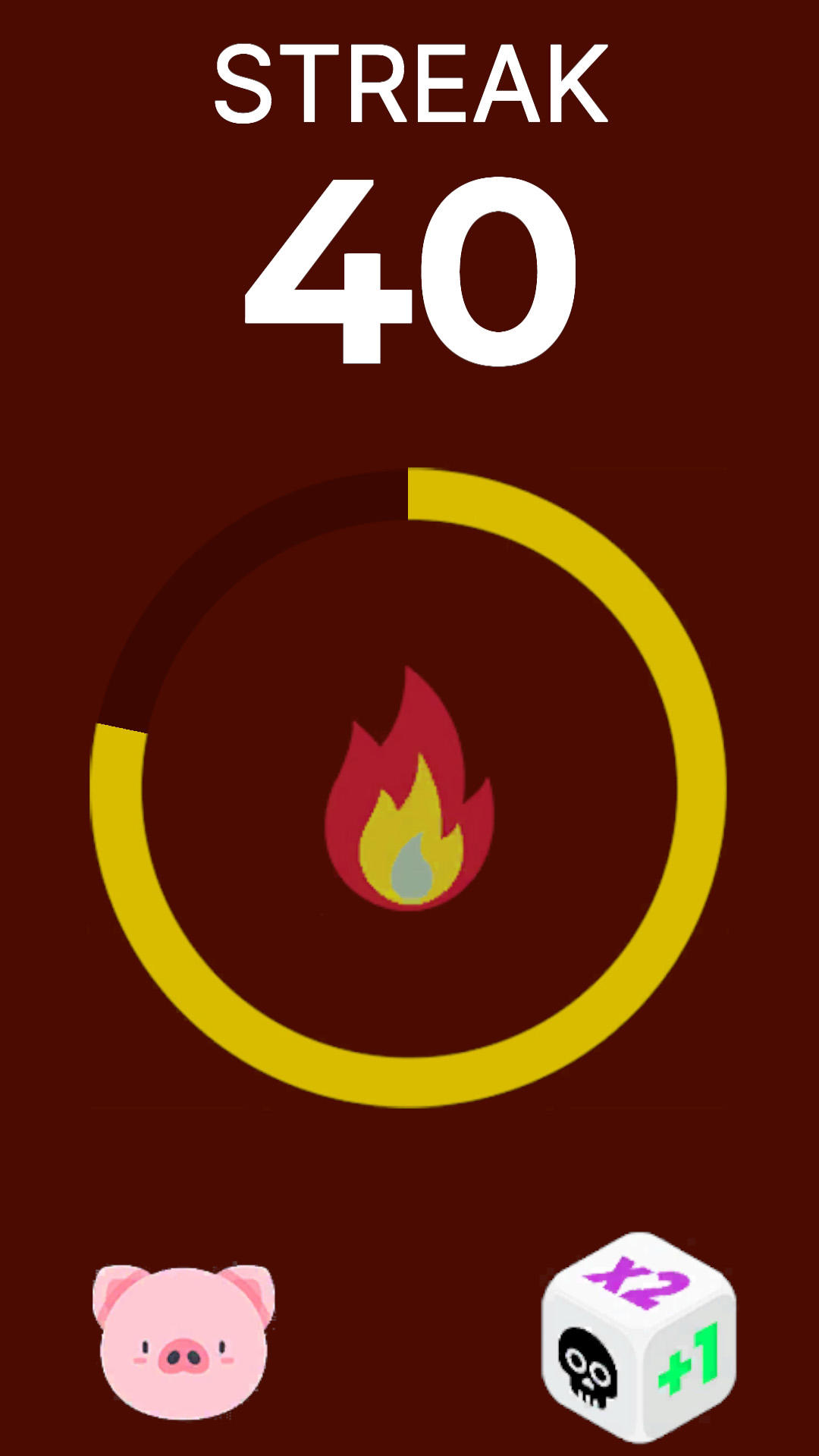
Task: Tap the flame in the circle
Action: [409, 789]
